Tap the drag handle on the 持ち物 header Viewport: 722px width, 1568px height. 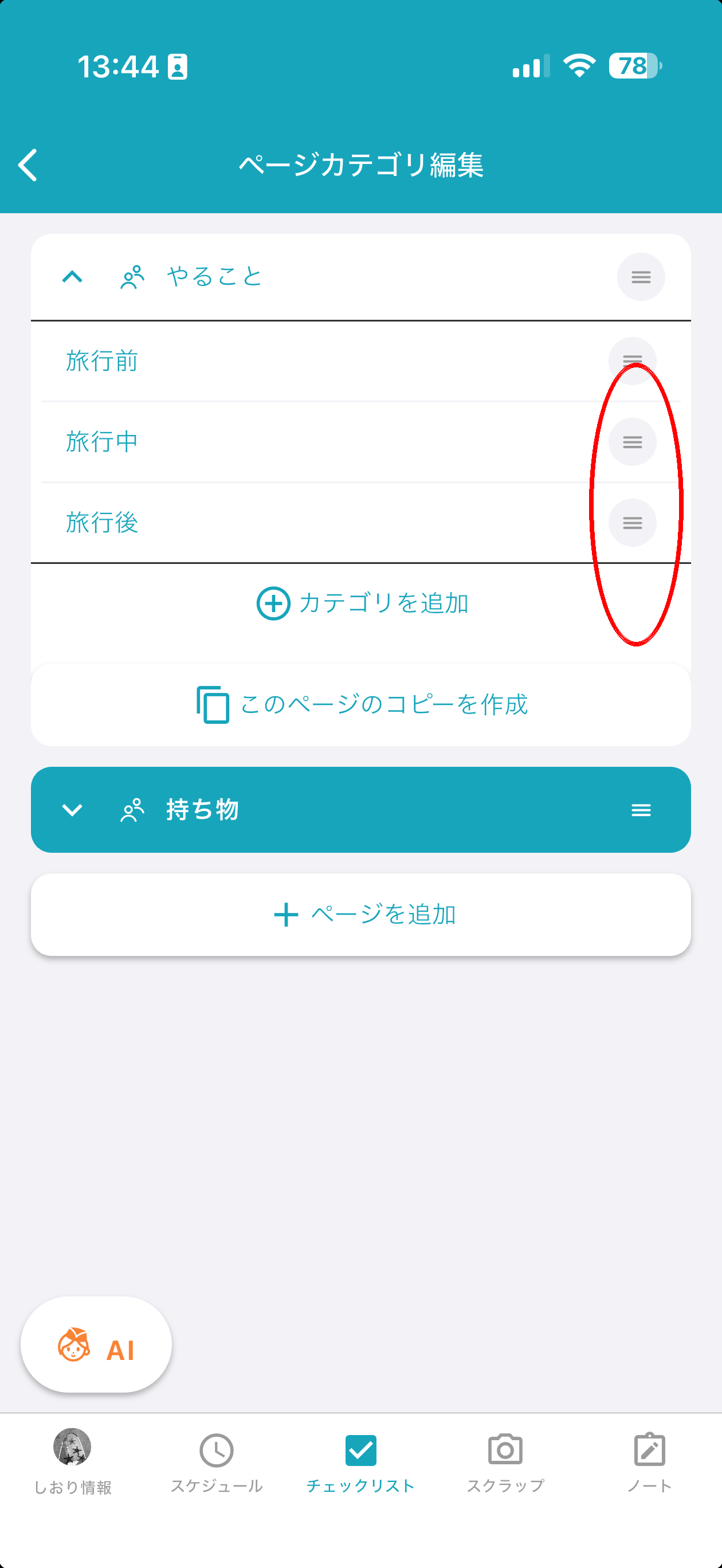pyautogui.click(x=641, y=810)
